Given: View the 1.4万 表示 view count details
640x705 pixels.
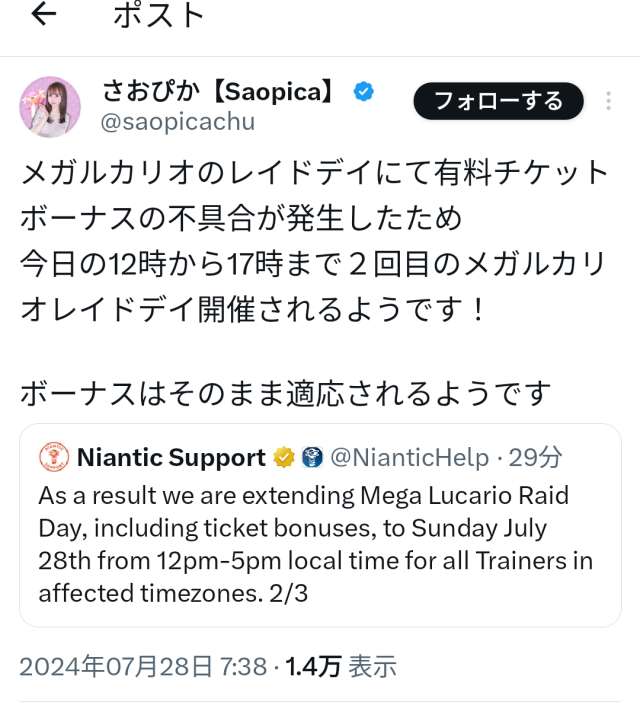Looking at the screenshot, I should pos(340,666).
